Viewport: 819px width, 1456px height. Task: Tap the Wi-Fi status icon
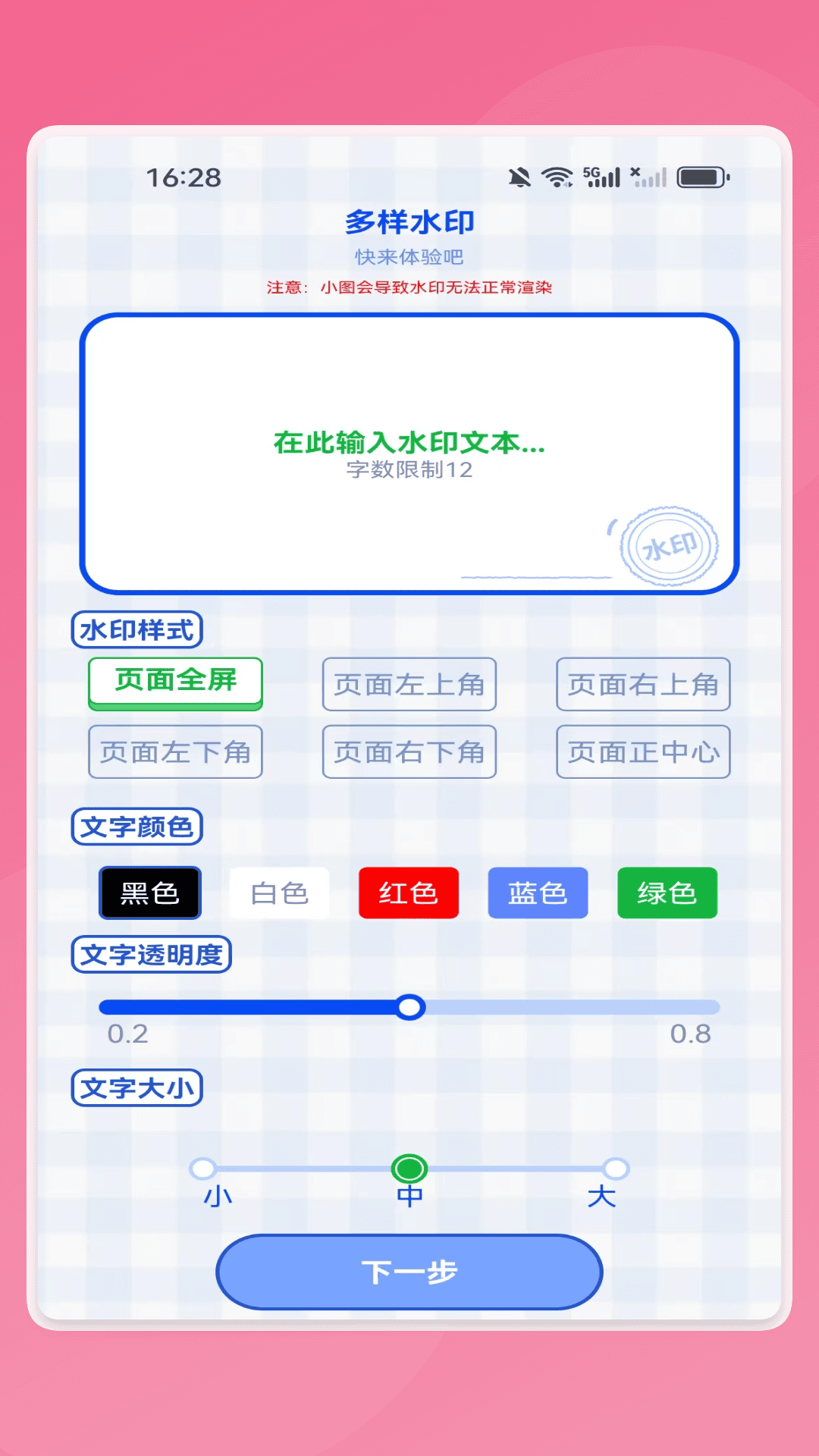(x=557, y=176)
